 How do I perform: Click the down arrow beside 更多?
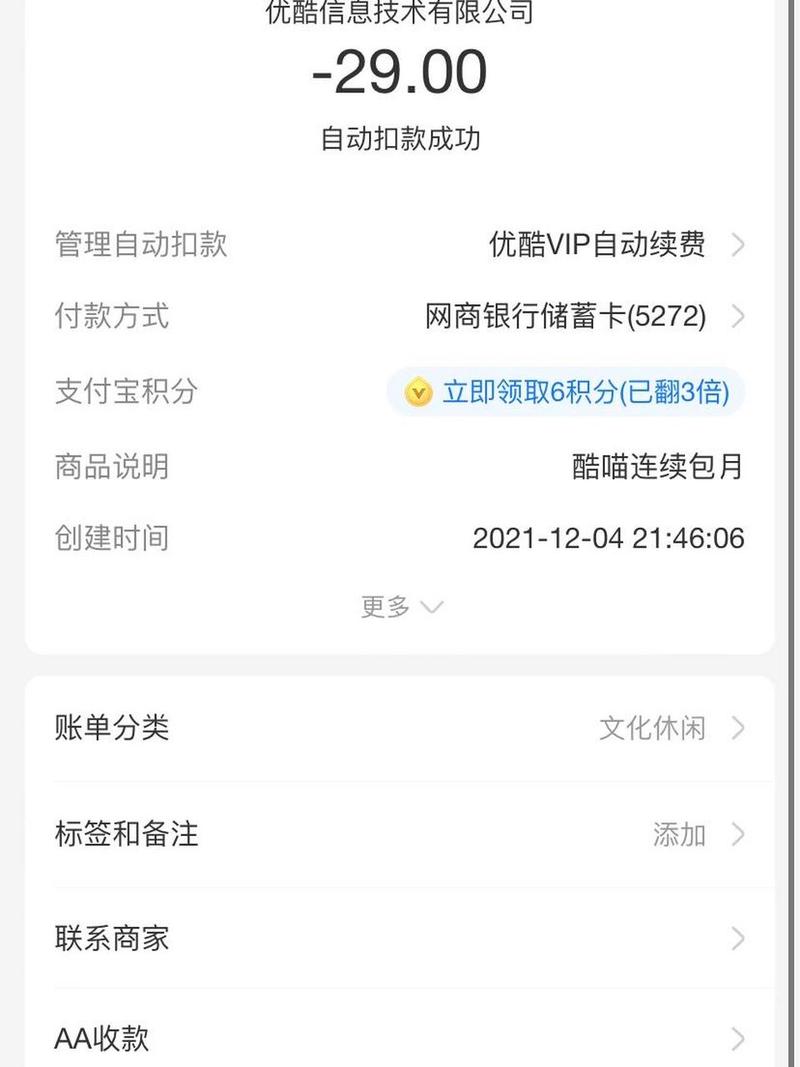tap(432, 606)
